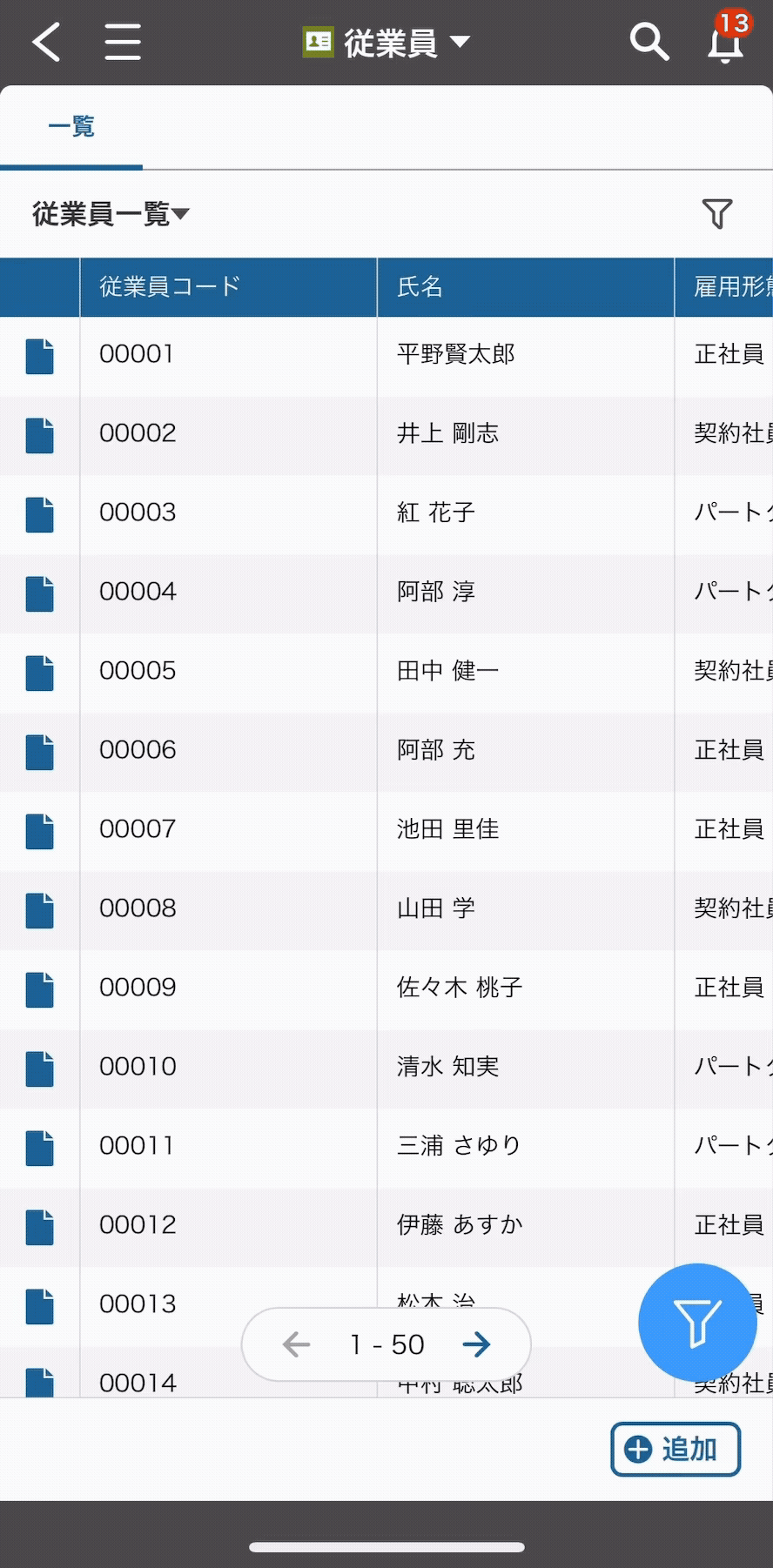Go to the previous page of records

tap(297, 1344)
